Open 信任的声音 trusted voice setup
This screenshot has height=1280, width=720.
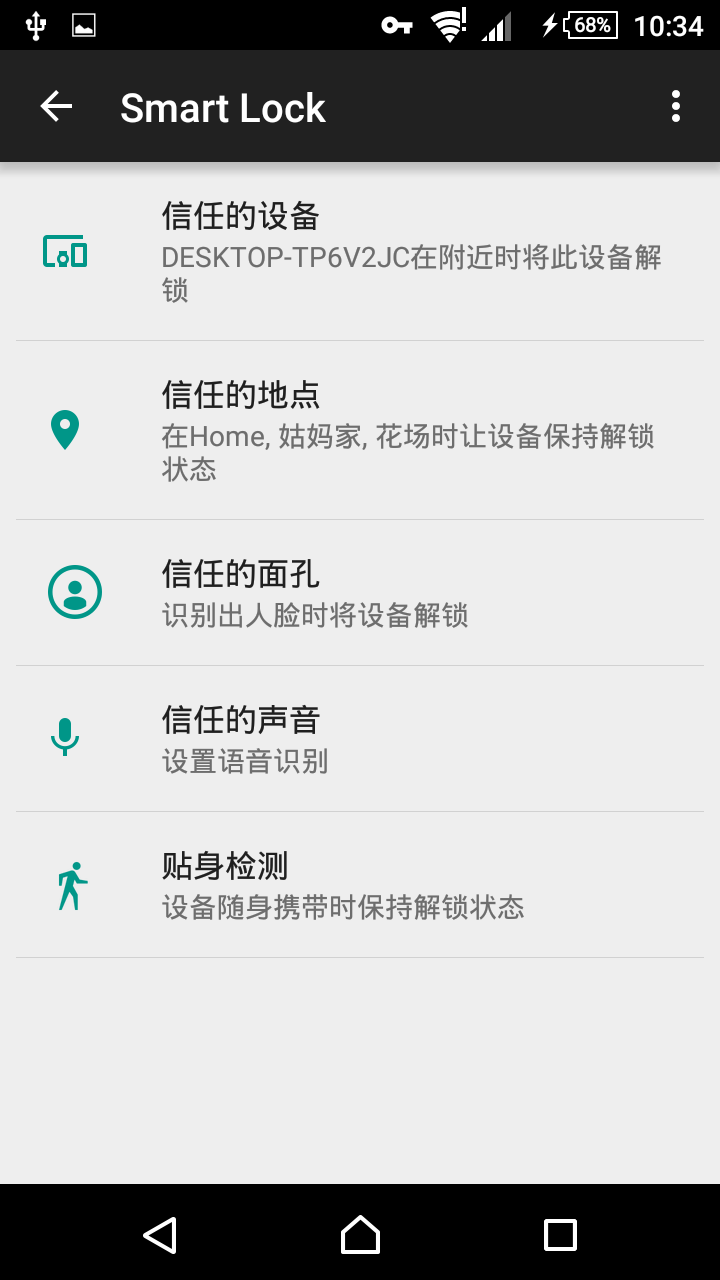[x=360, y=739]
